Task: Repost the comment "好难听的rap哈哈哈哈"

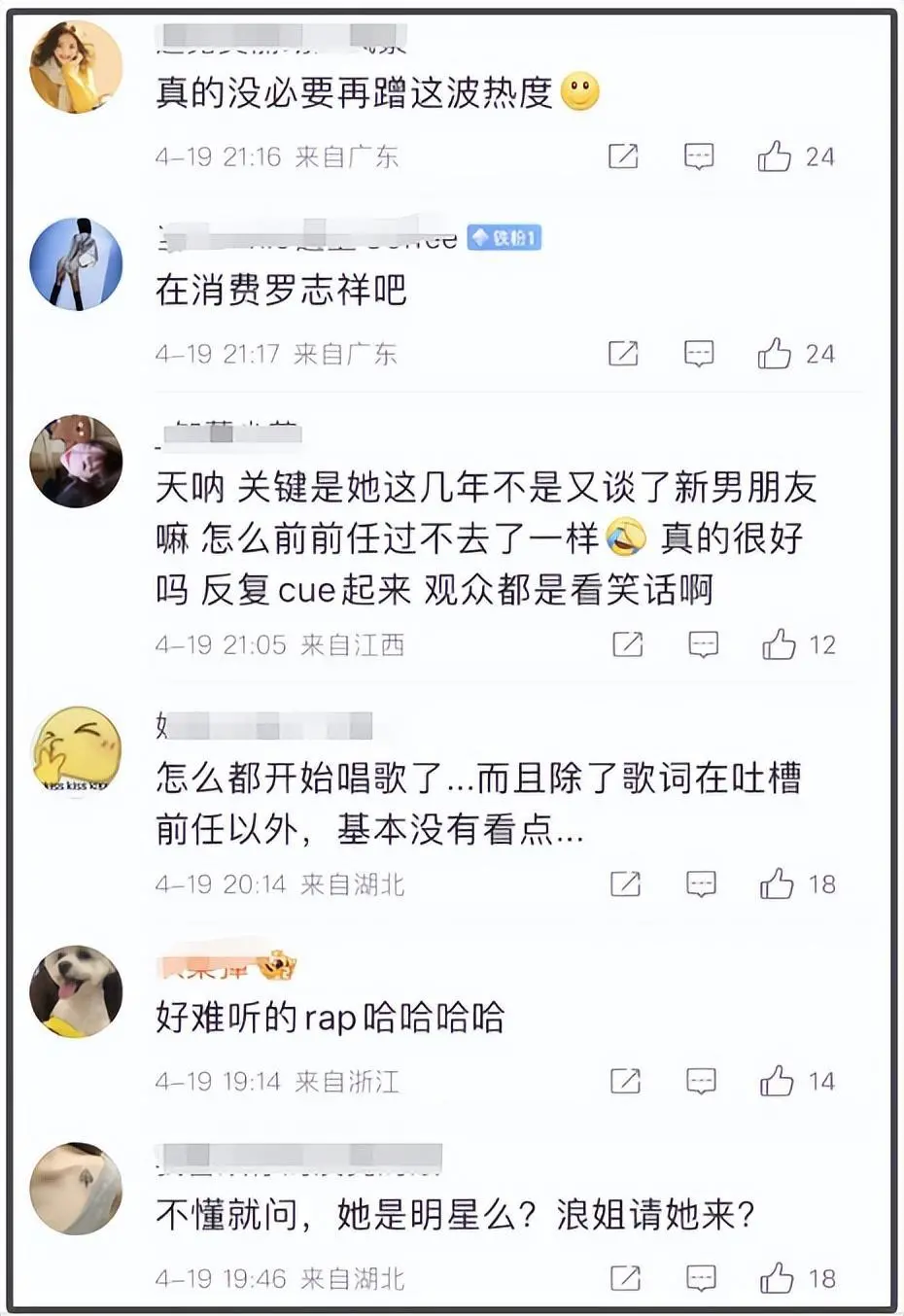Action: point(625,1081)
